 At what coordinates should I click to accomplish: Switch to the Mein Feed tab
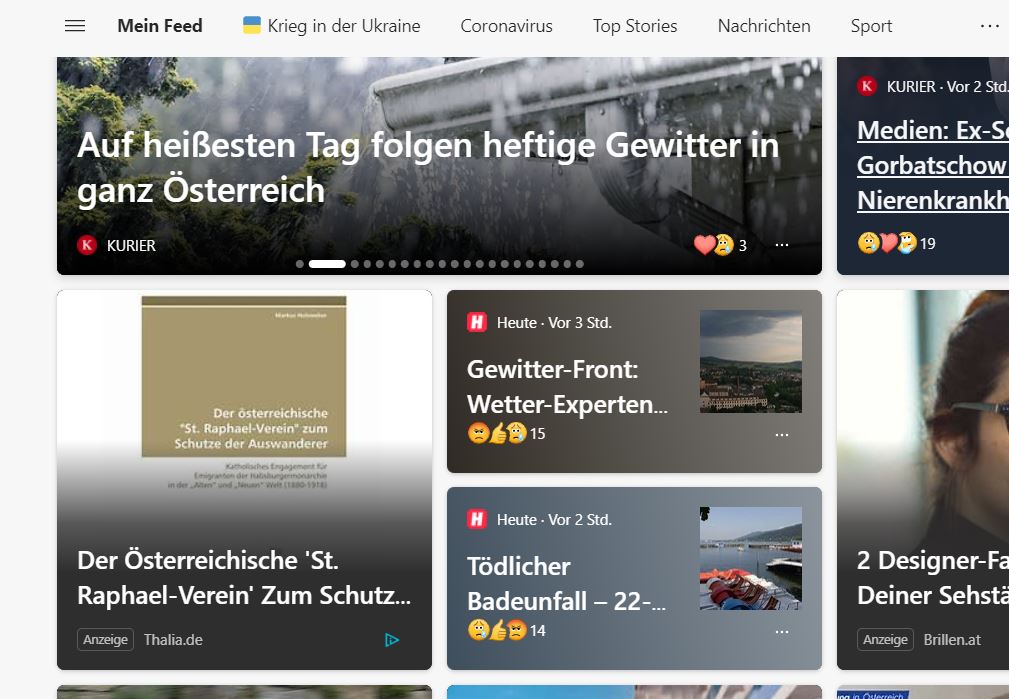pyautogui.click(x=160, y=26)
